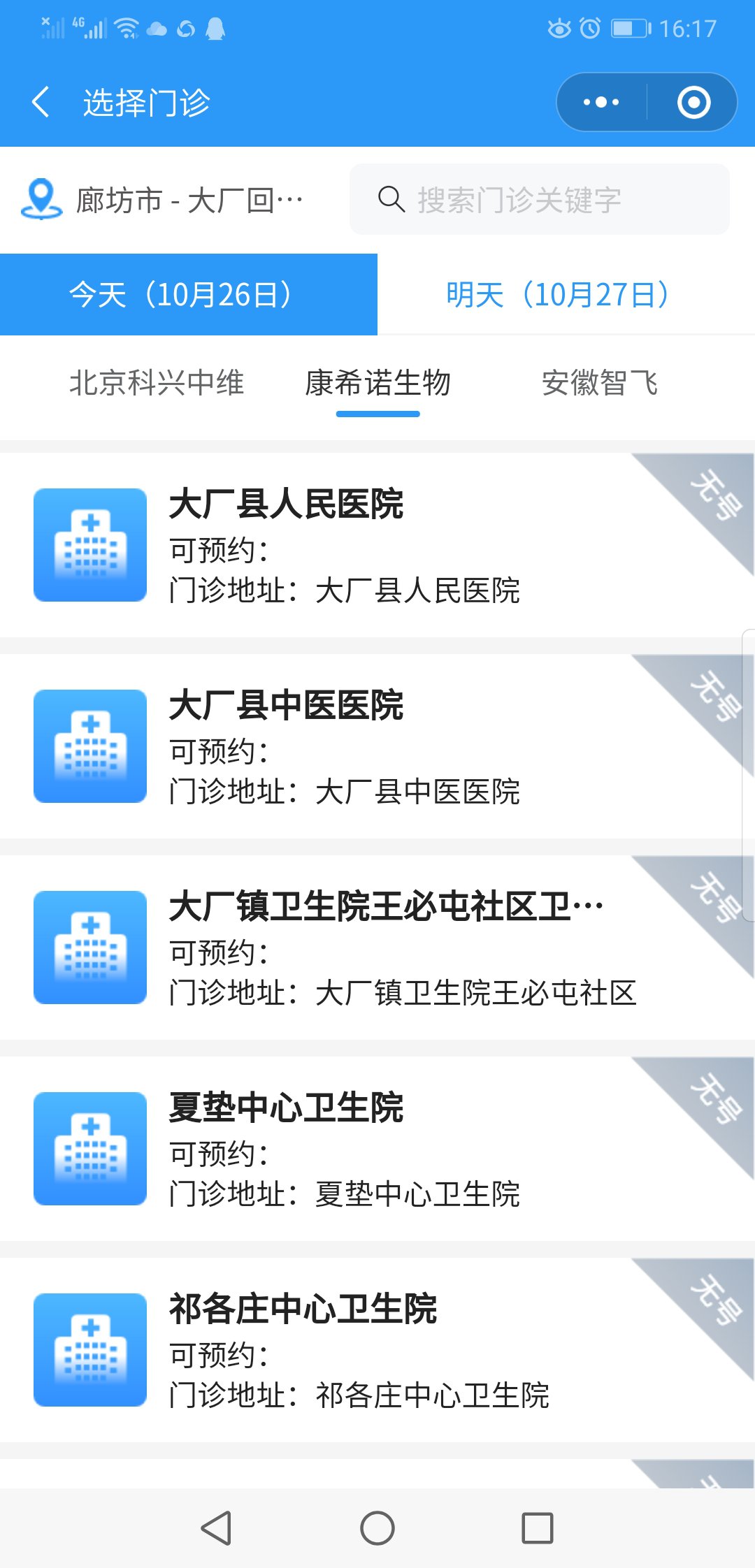Image resolution: width=755 pixels, height=1568 pixels.
Task: Close the mini program via circle icon
Action: click(693, 102)
